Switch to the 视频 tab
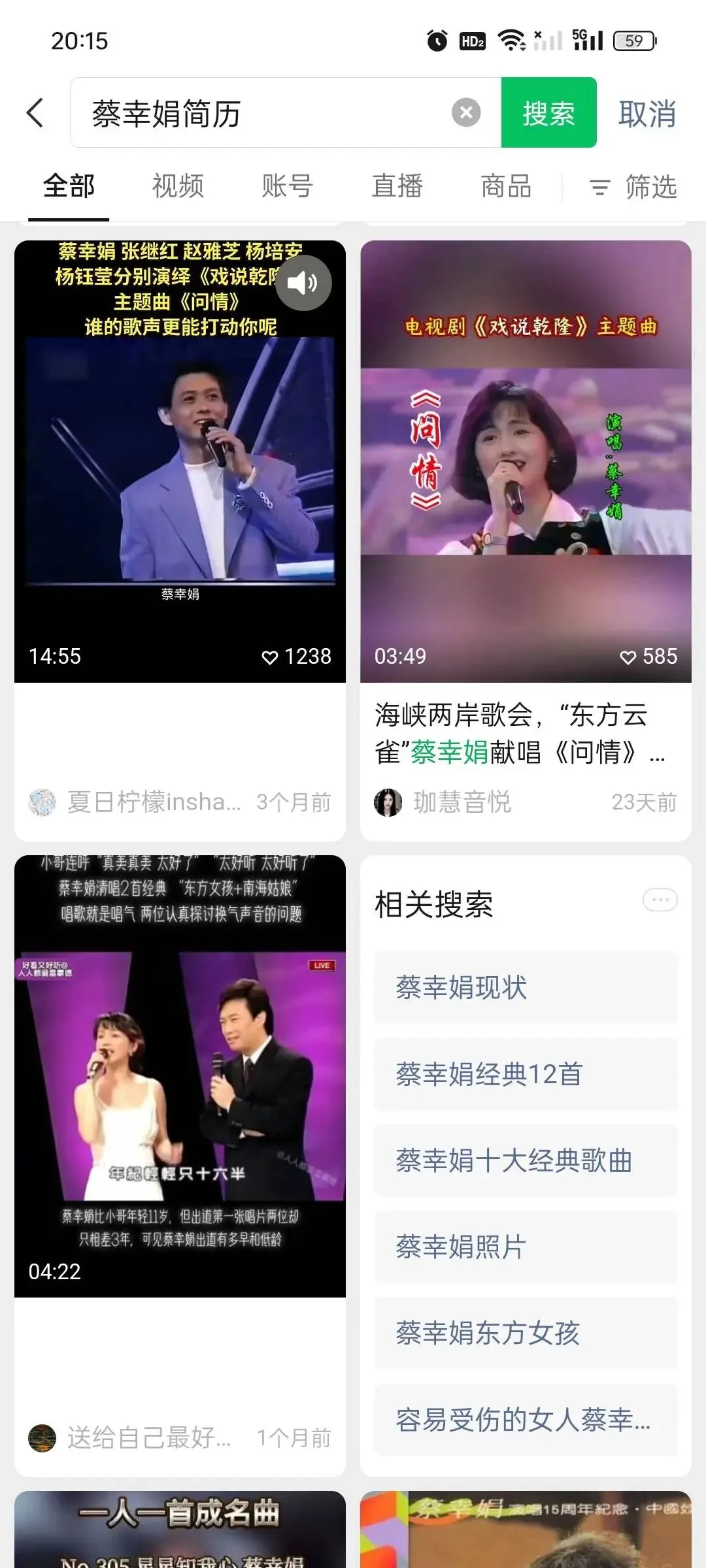The height and width of the screenshot is (1568, 706). 178,186
